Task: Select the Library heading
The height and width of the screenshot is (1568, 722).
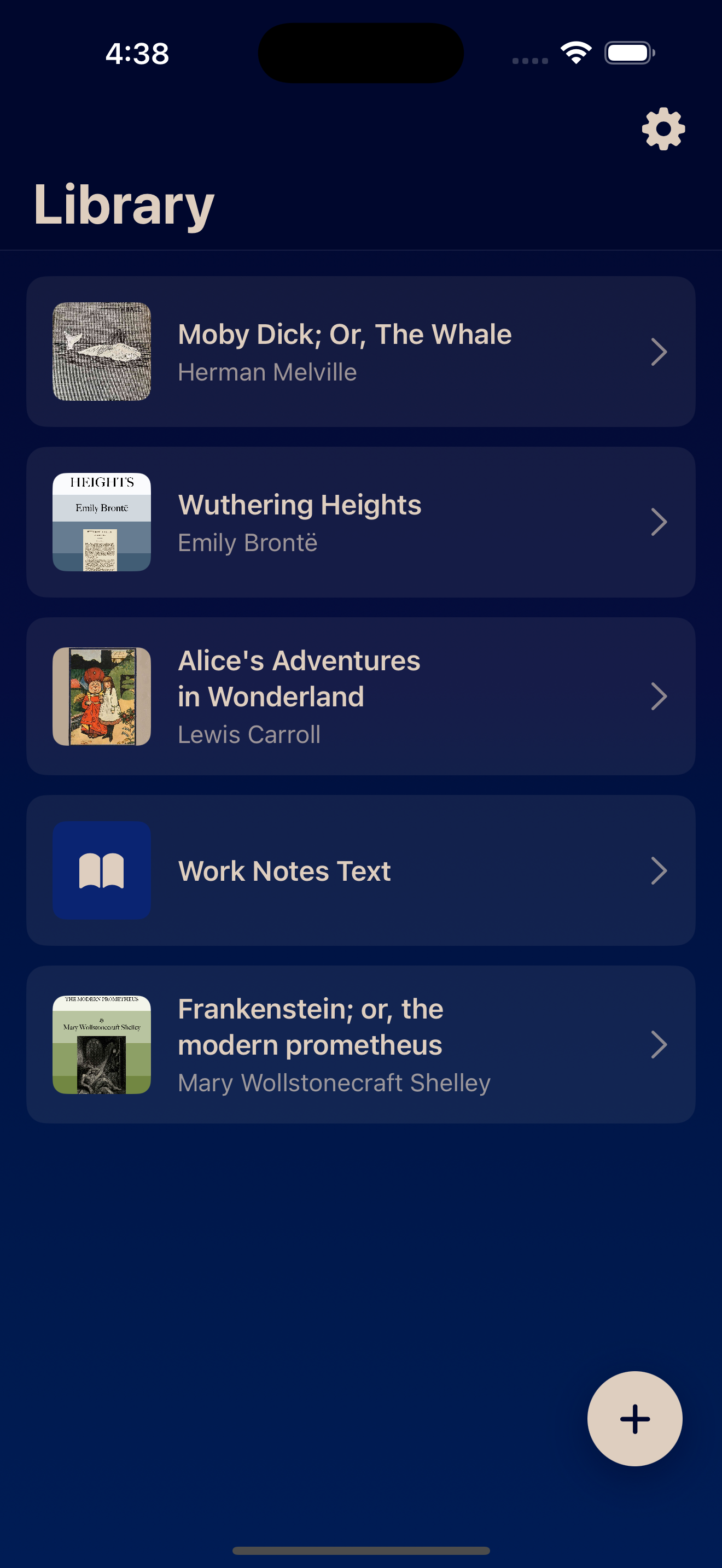Action: coord(124,205)
